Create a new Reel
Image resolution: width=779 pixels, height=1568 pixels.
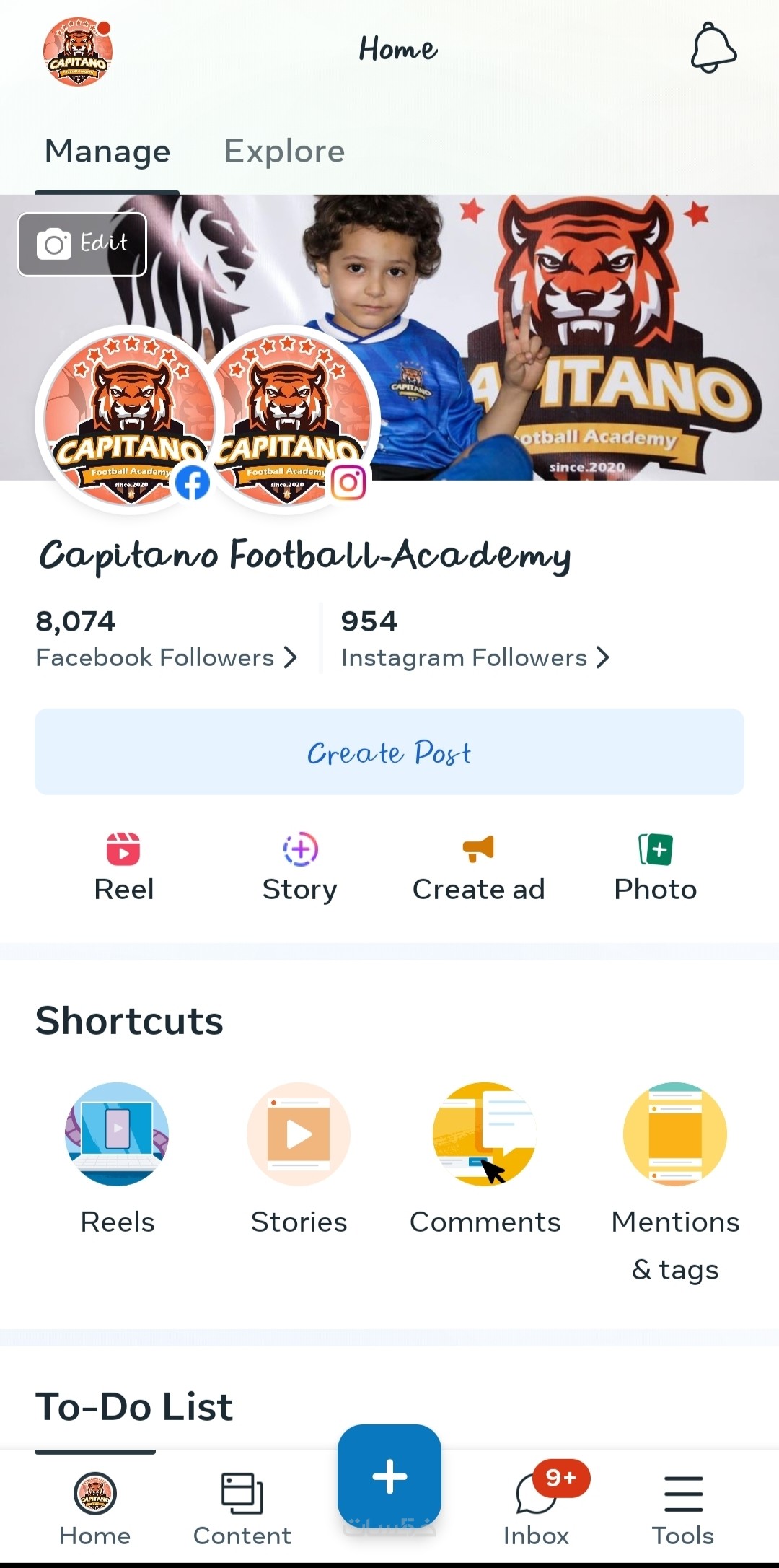point(123,867)
